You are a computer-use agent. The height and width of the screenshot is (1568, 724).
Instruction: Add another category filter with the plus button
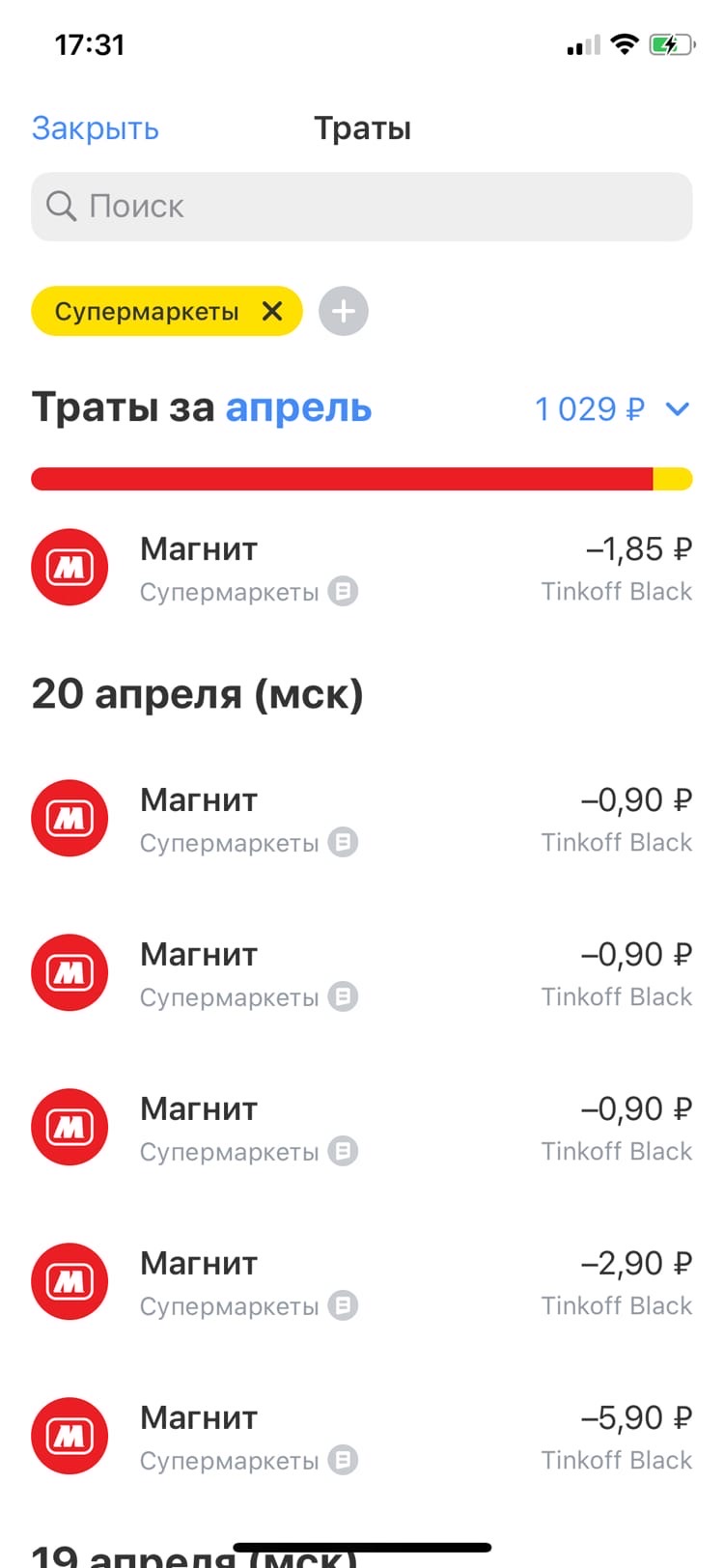click(x=344, y=311)
